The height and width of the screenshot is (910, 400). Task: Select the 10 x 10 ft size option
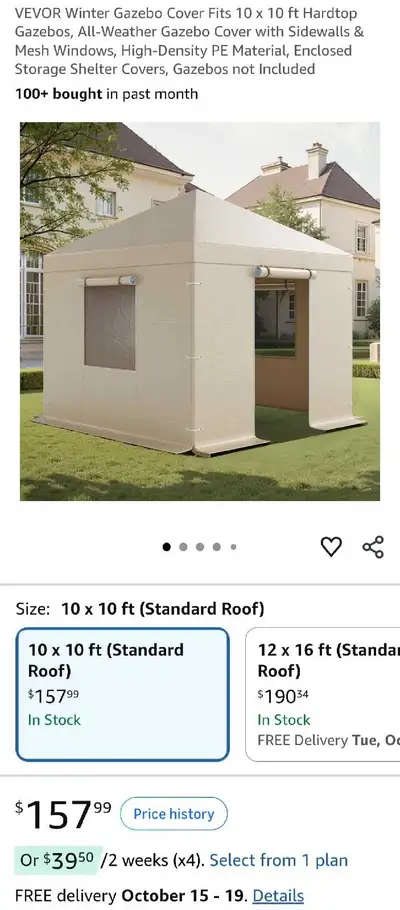point(122,694)
